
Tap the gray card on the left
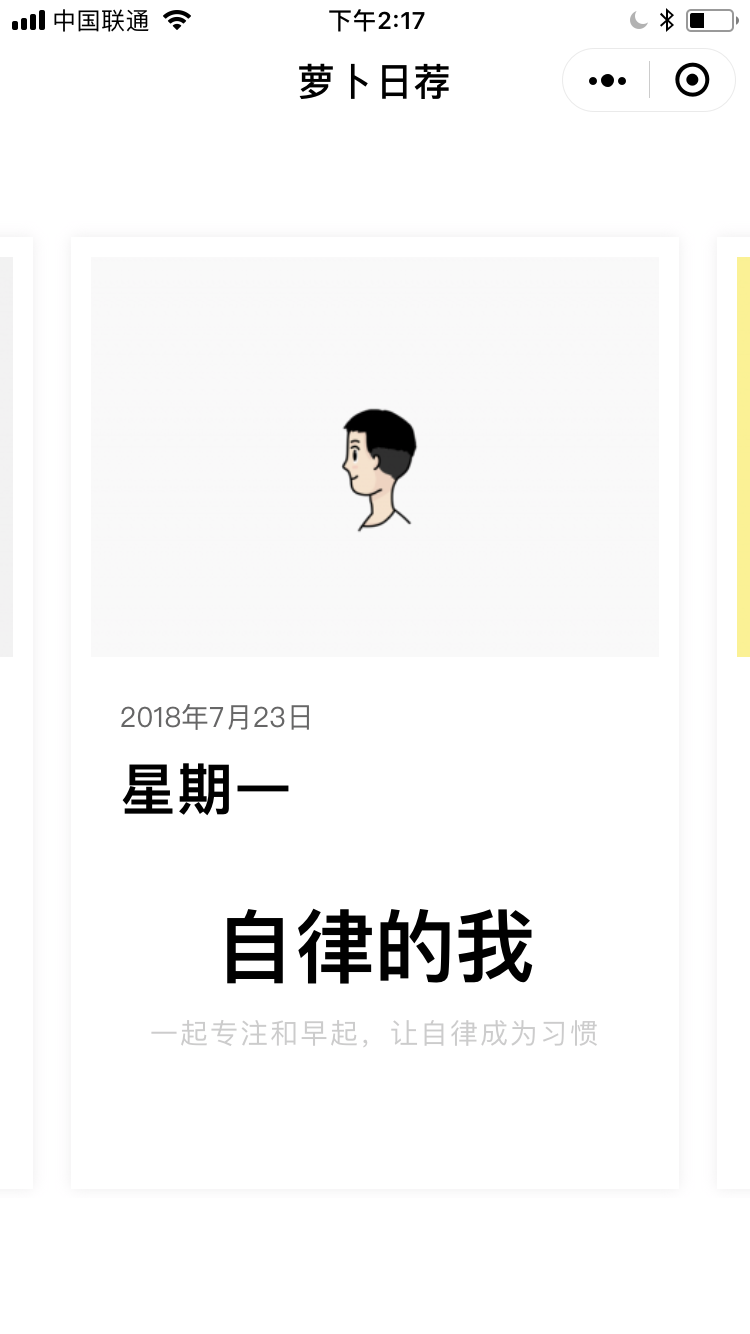tap(16, 713)
